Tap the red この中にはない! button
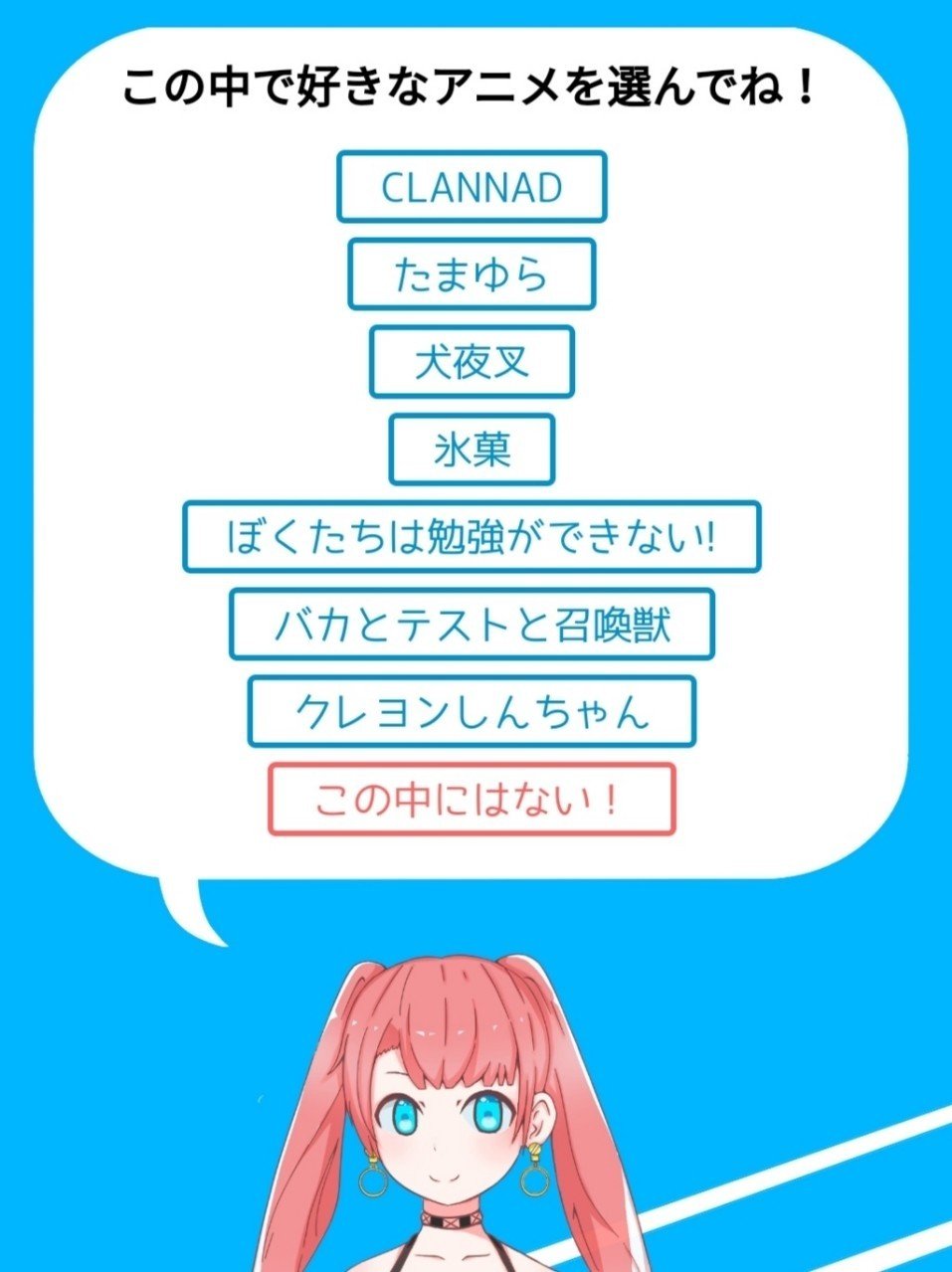 472,800
